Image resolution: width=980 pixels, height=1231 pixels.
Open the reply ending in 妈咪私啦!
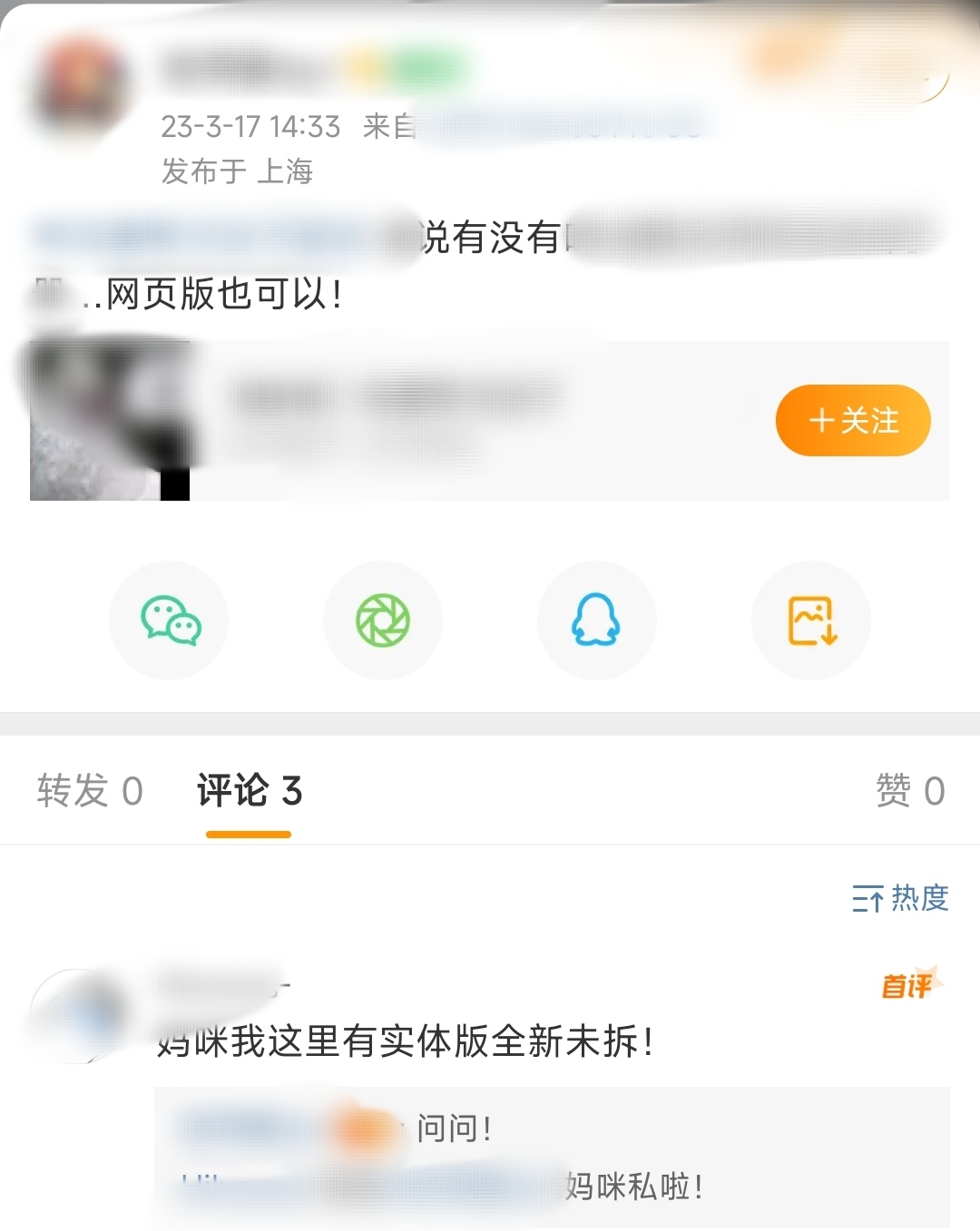tap(633, 1186)
